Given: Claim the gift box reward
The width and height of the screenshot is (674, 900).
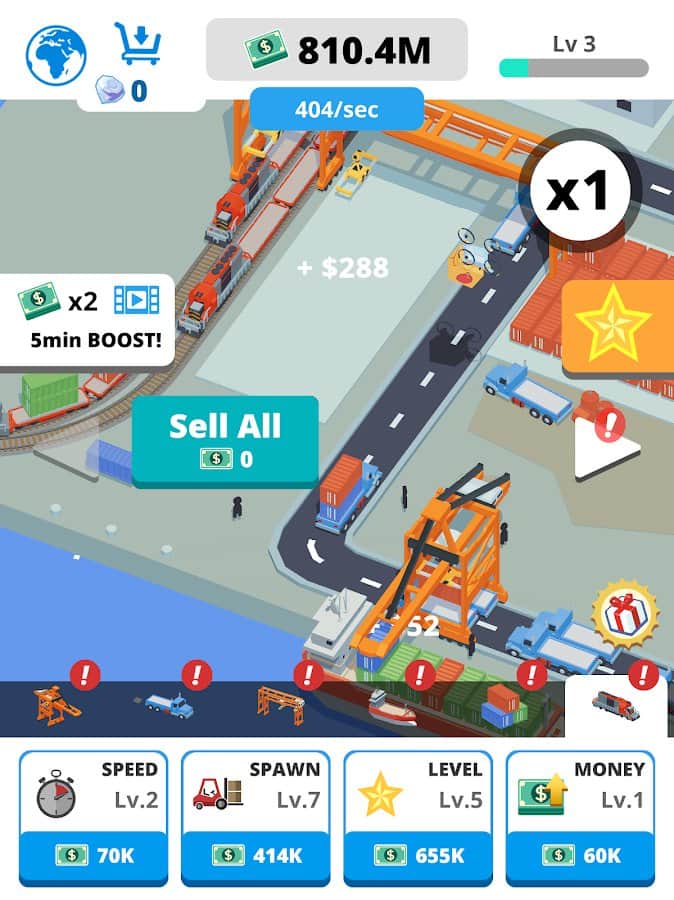Looking at the screenshot, I should [x=625, y=616].
